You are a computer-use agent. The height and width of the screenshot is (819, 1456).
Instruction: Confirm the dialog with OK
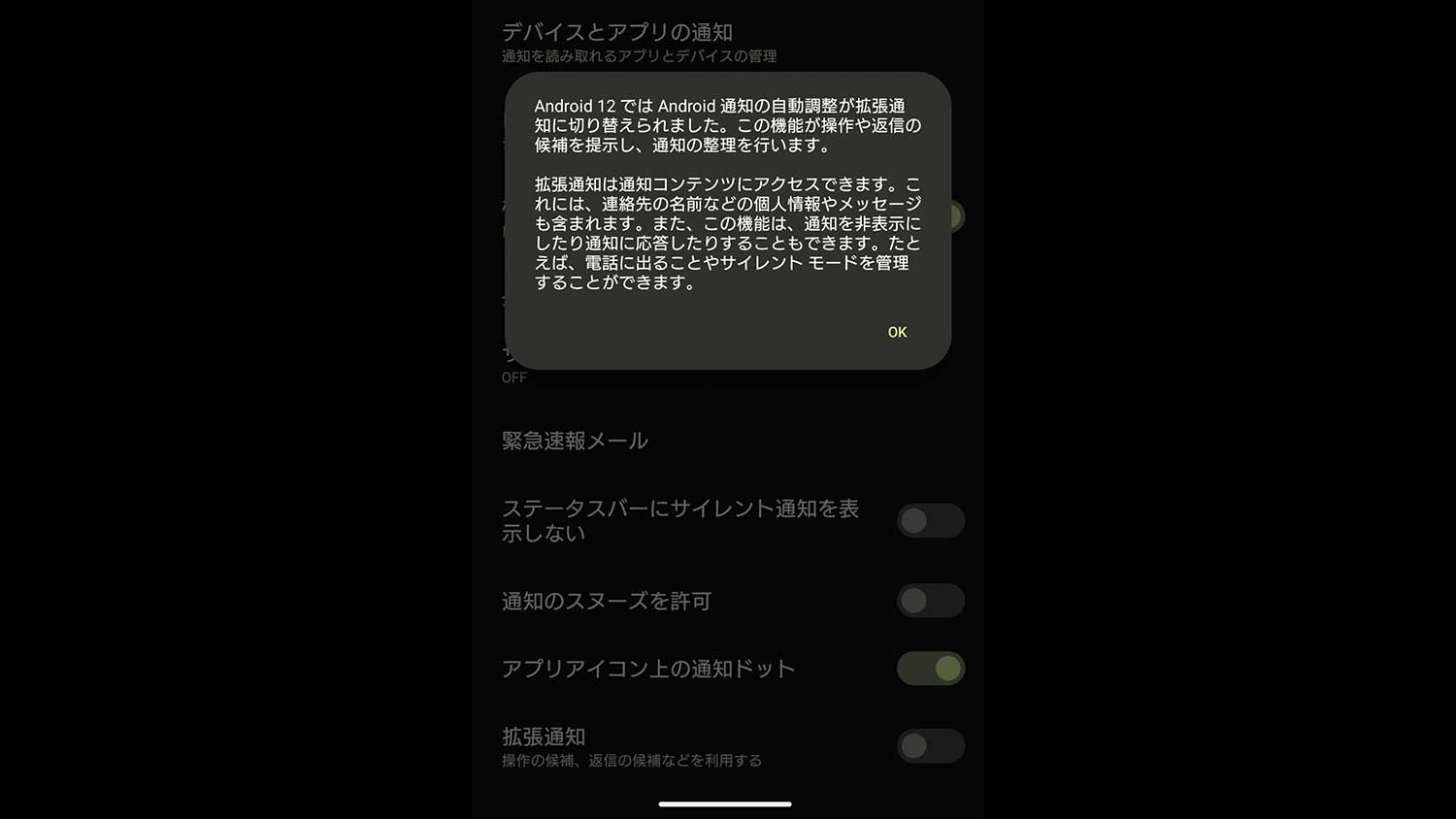click(897, 332)
